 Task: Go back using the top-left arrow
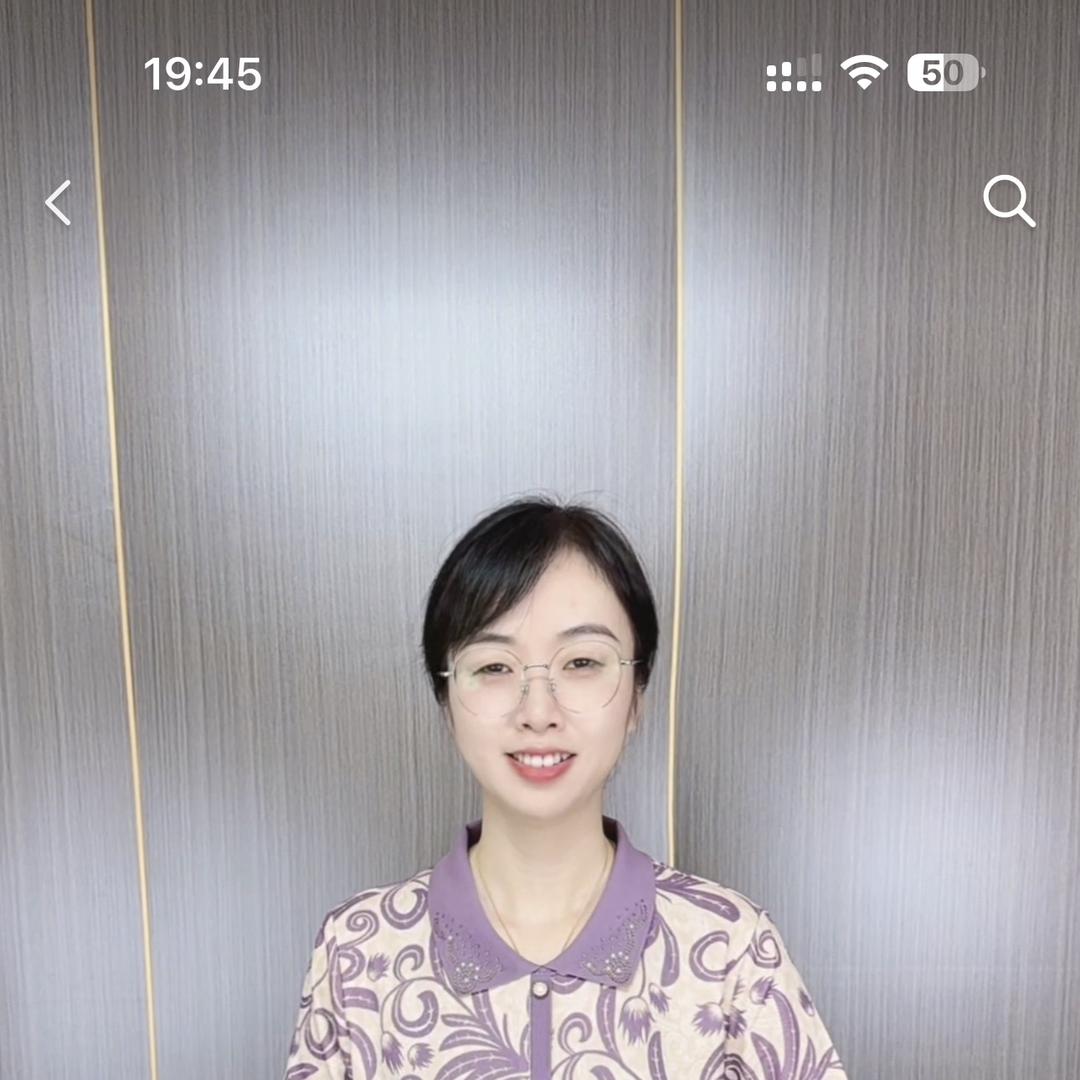pos(58,202)
